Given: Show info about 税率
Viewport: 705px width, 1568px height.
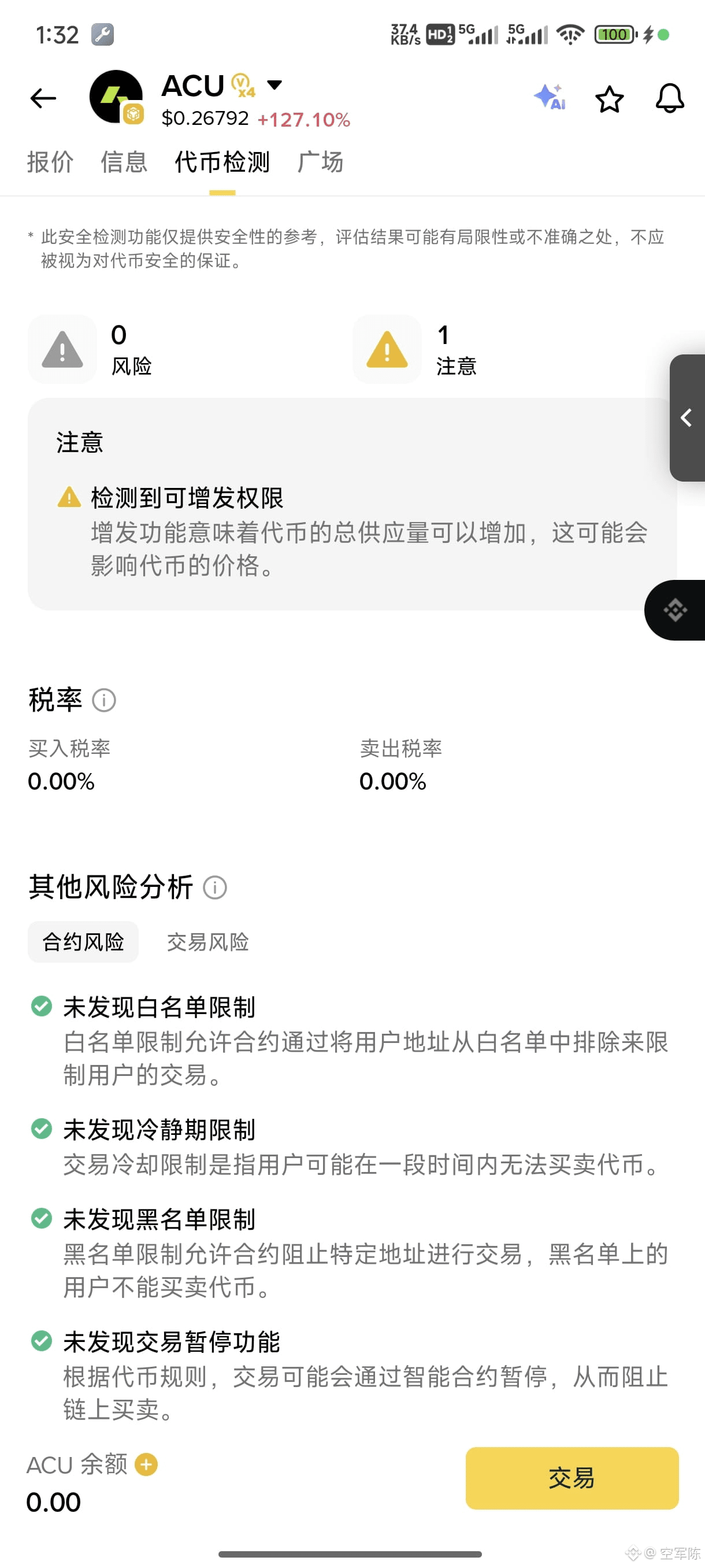Looking at the screenshot, I should click(x=104, y=700).
